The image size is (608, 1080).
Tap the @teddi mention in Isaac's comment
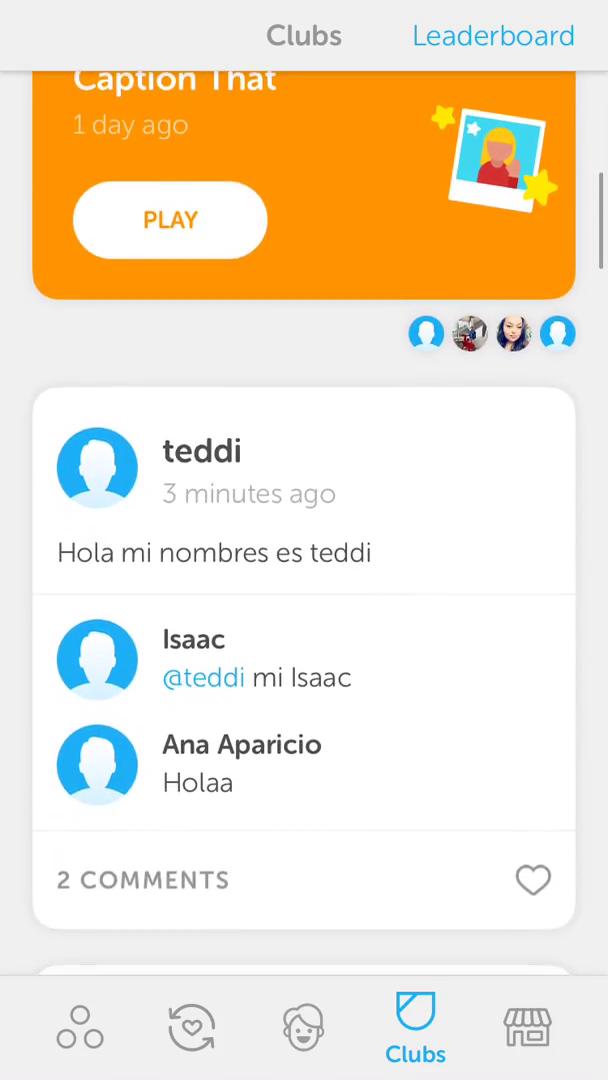pyautogui.click(x=203, y=678)
